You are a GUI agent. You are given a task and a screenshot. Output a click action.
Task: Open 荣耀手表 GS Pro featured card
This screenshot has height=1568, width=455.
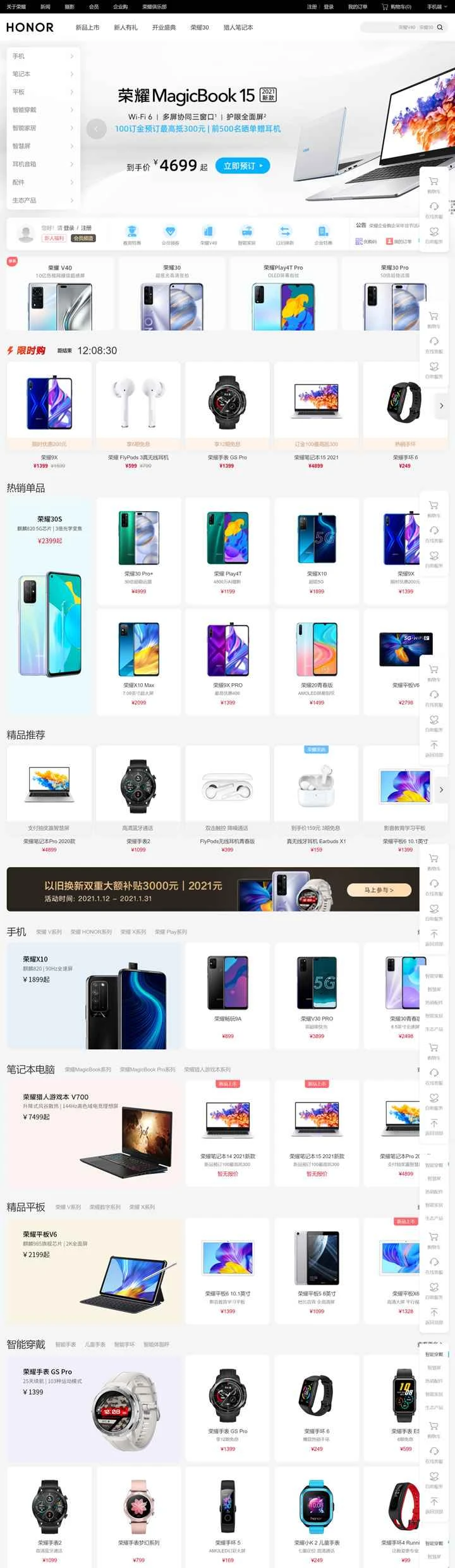pos(95,1409)
